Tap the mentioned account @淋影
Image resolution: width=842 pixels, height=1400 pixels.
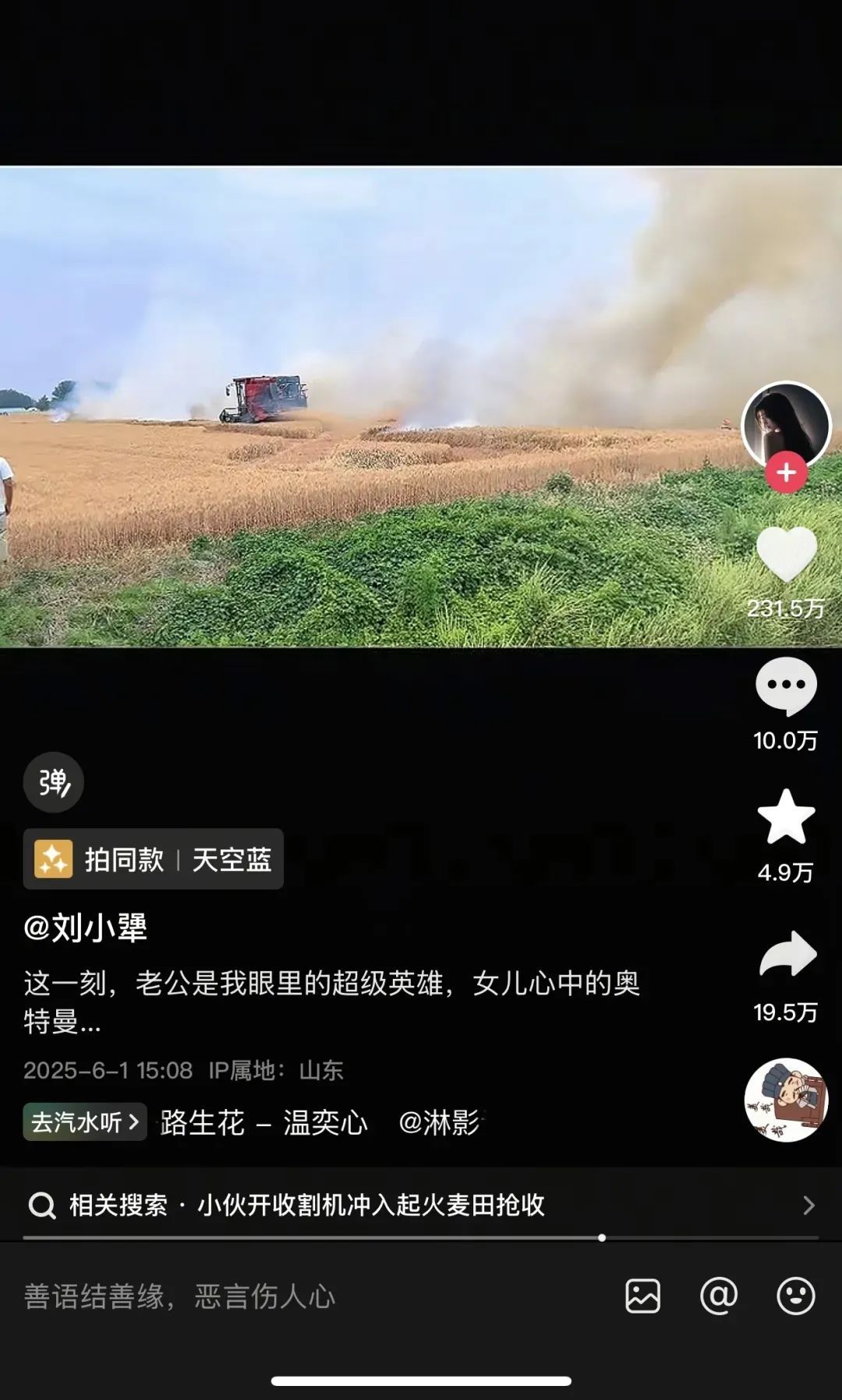click(x=442, y=1122)
